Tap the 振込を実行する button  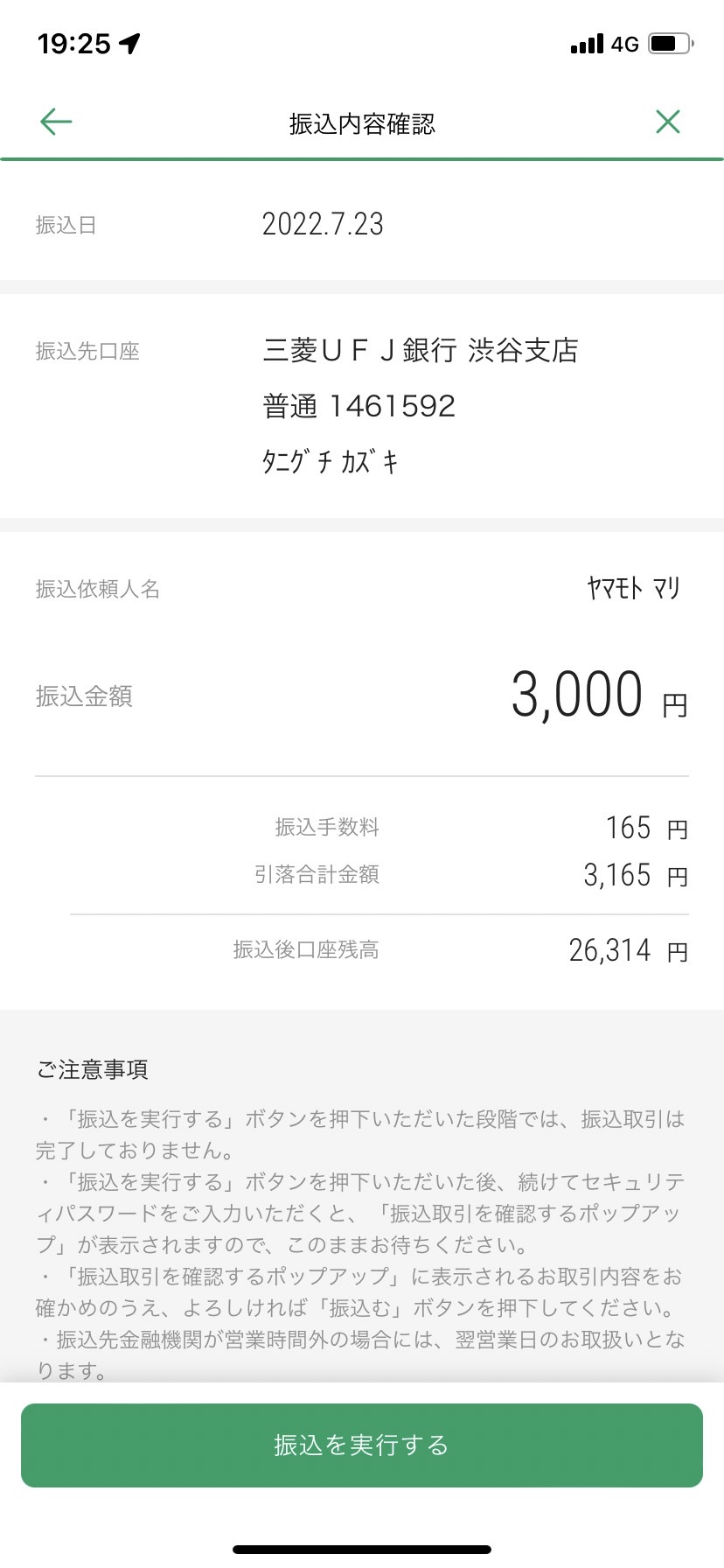pos(362,1445)
